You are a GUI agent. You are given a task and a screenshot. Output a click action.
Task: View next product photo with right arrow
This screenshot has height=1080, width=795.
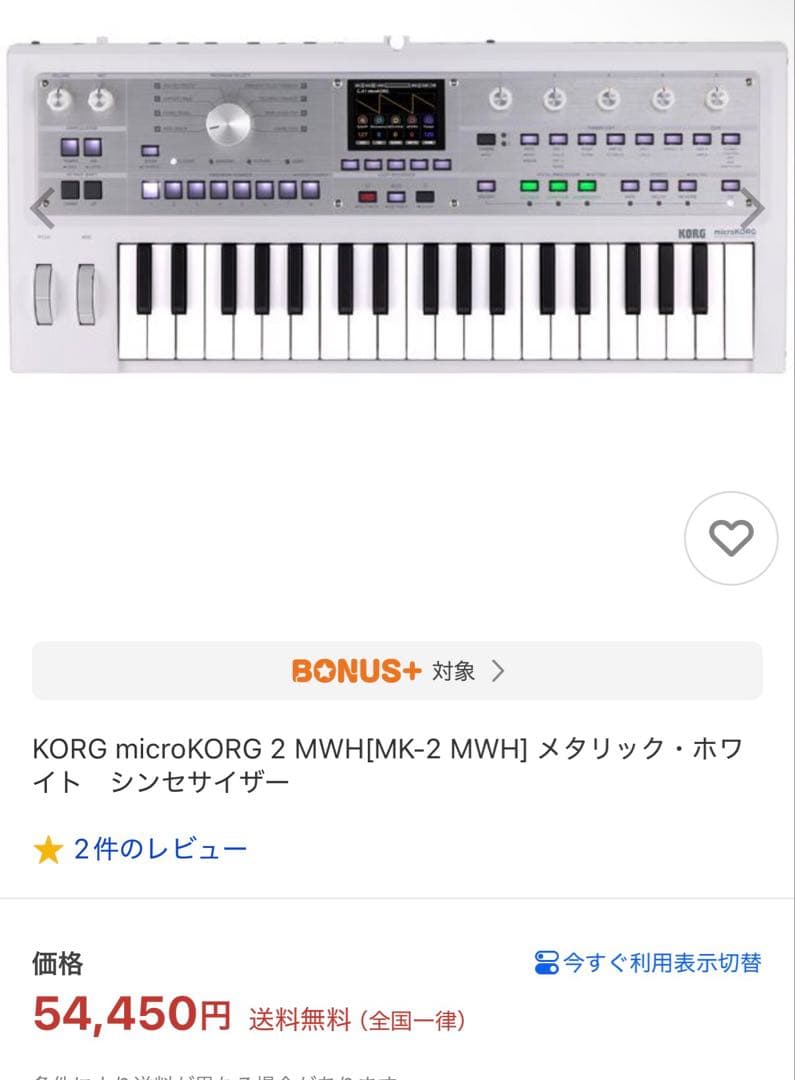pos(756,209)
